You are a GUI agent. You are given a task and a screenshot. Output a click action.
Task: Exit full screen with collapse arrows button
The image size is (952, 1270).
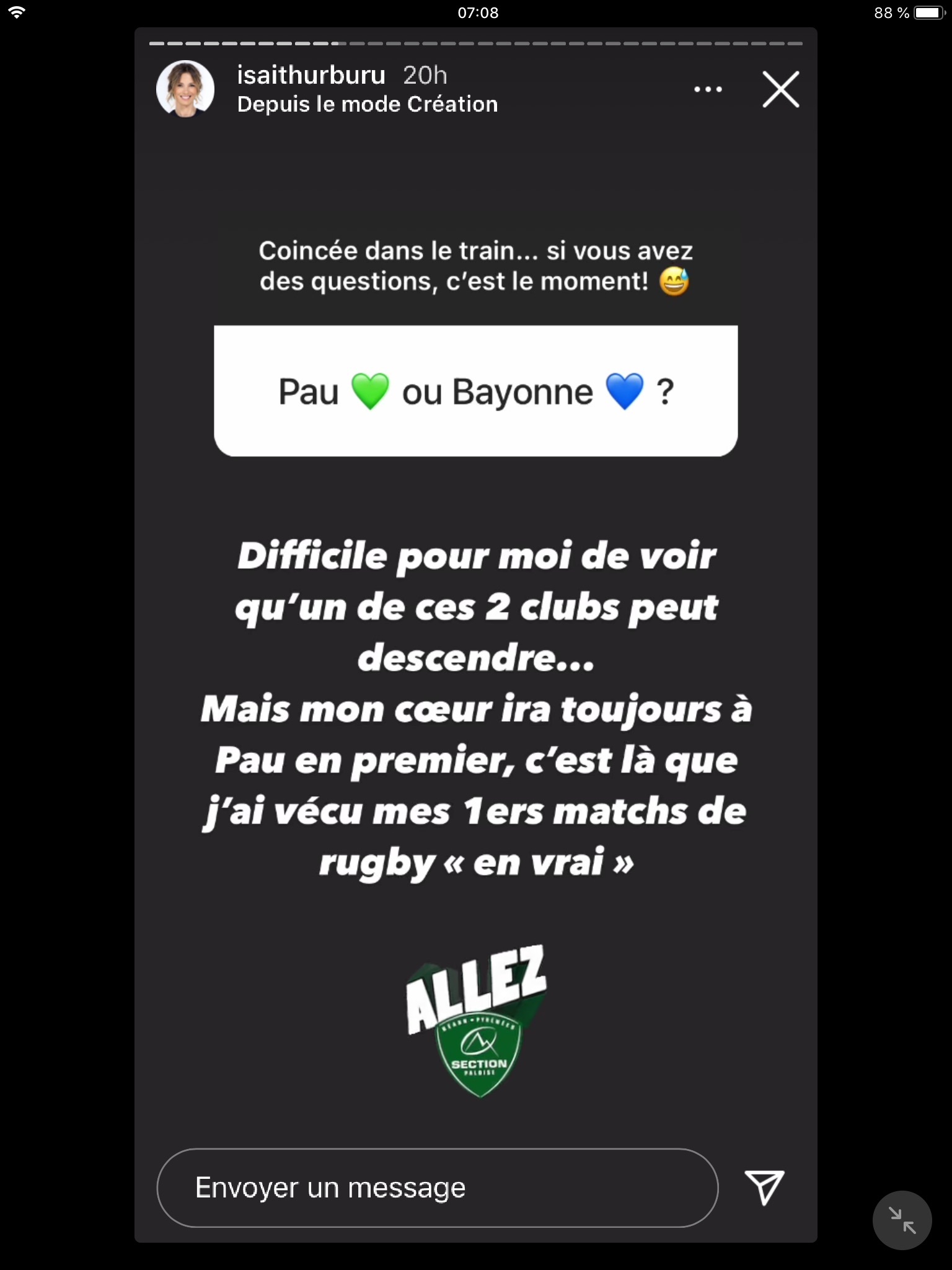[902, 1220]
